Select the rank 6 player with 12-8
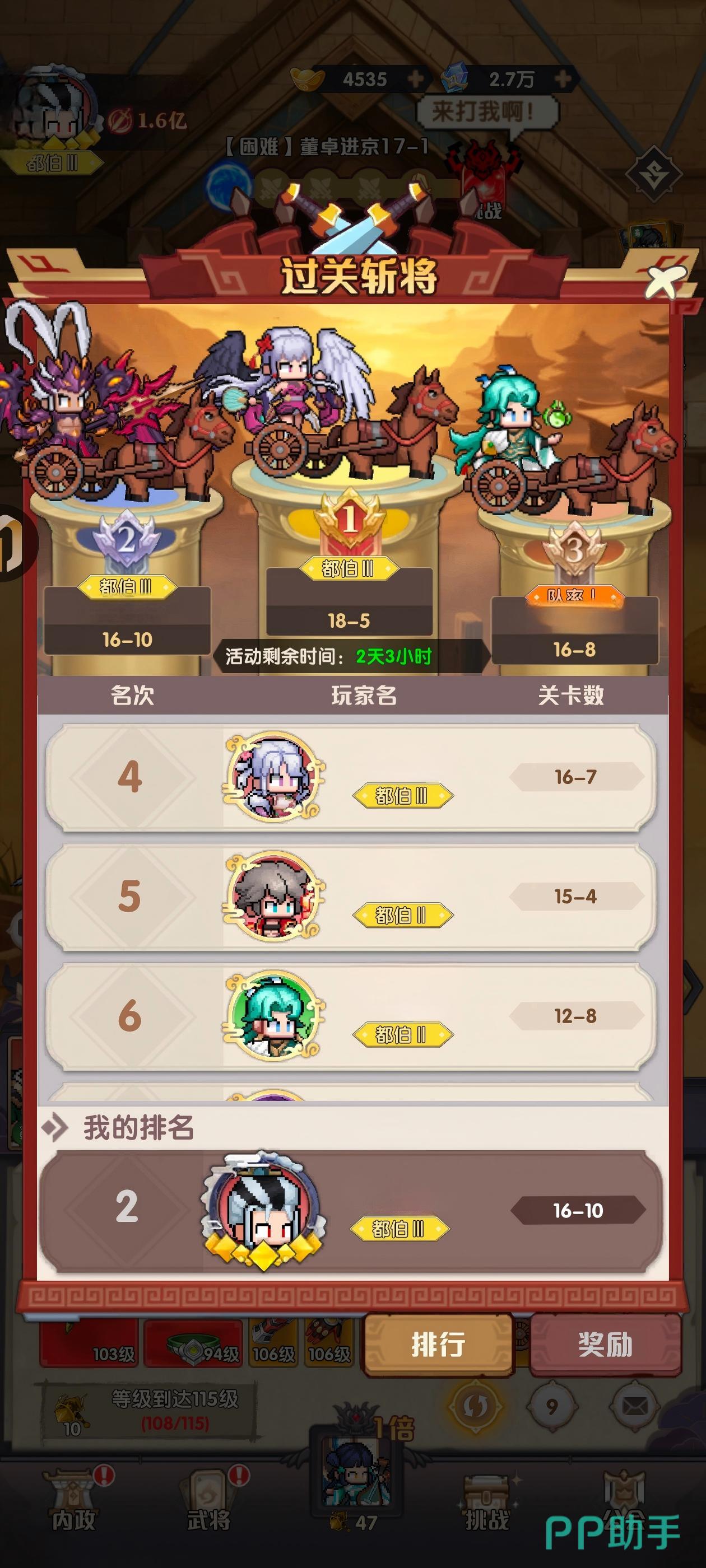Screen dimensions: 706x1568 (x=351, y=1016)
